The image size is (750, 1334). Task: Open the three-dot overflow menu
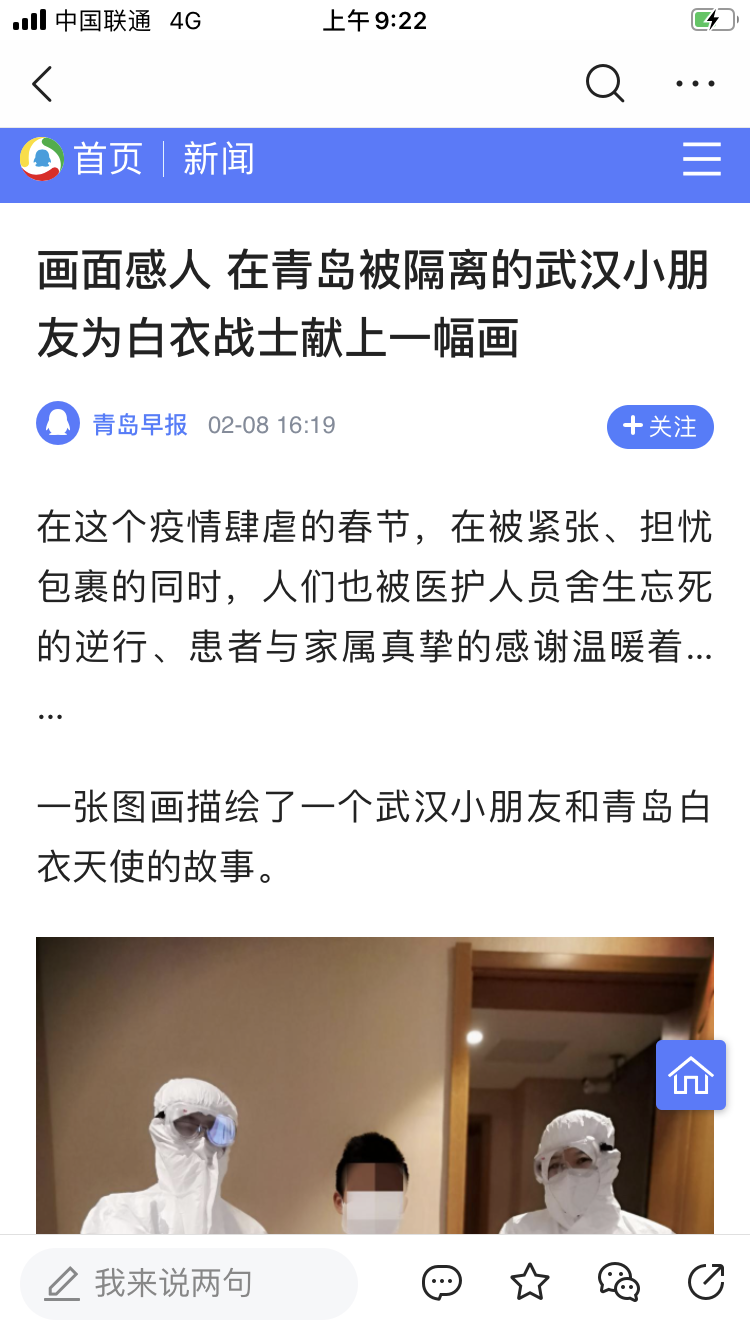click(x=695, y=85)
